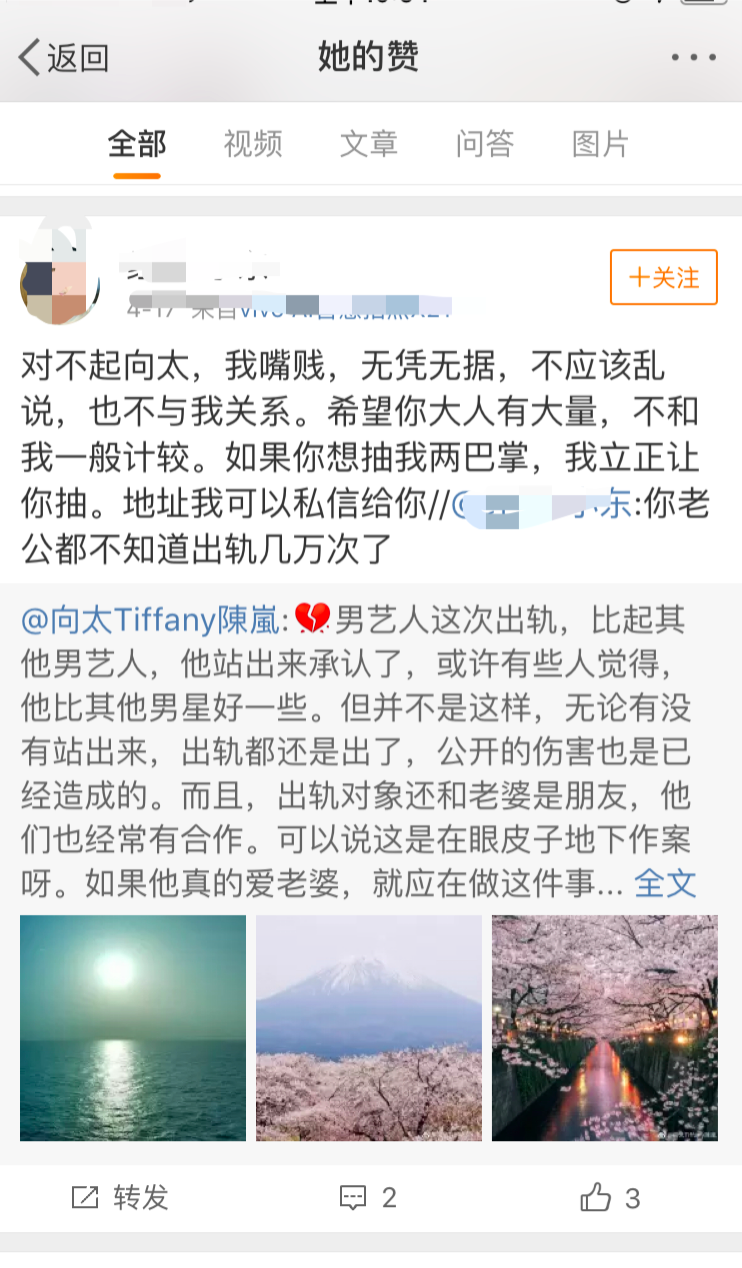Open the 文章 tab
Screen dimensions: 742x1268
point(369,144)
